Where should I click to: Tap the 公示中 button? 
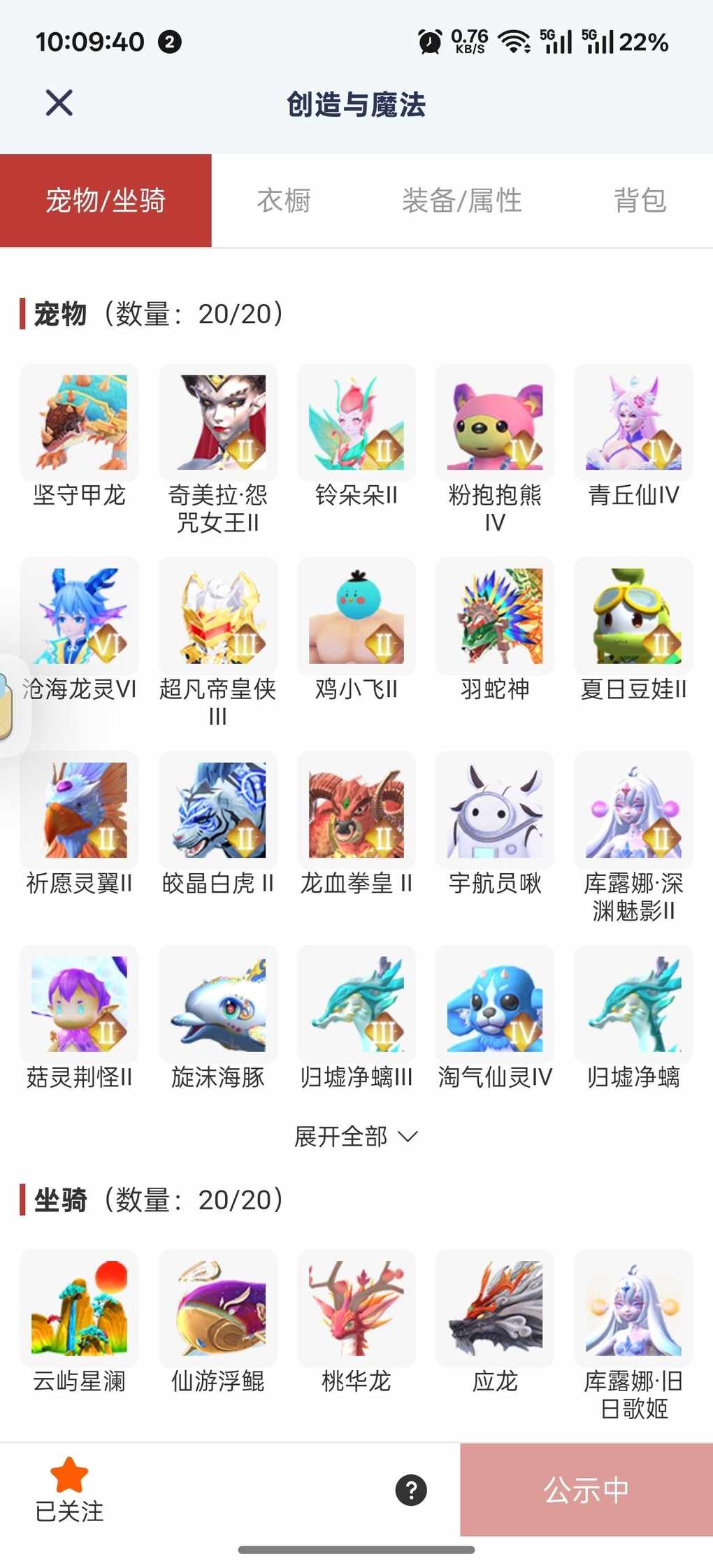[586, 1490]
